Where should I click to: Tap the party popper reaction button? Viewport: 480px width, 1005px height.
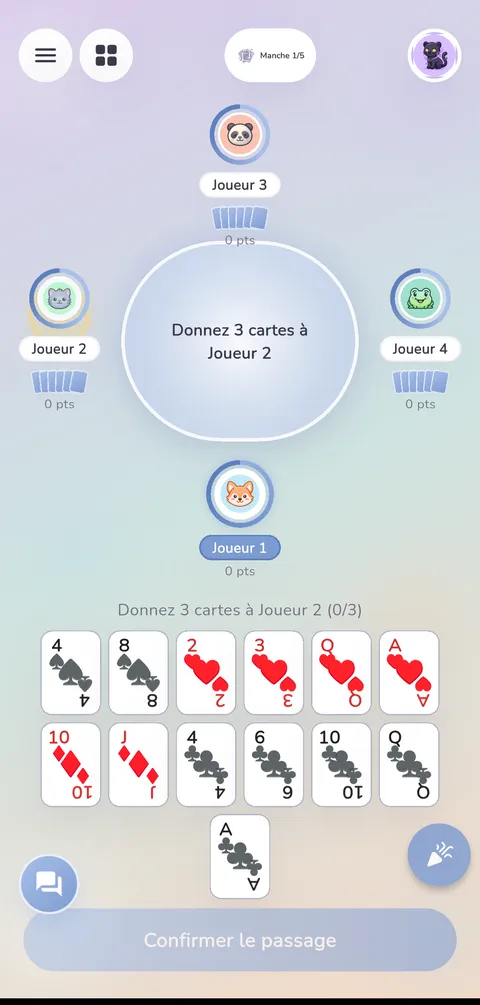[440, 855]
